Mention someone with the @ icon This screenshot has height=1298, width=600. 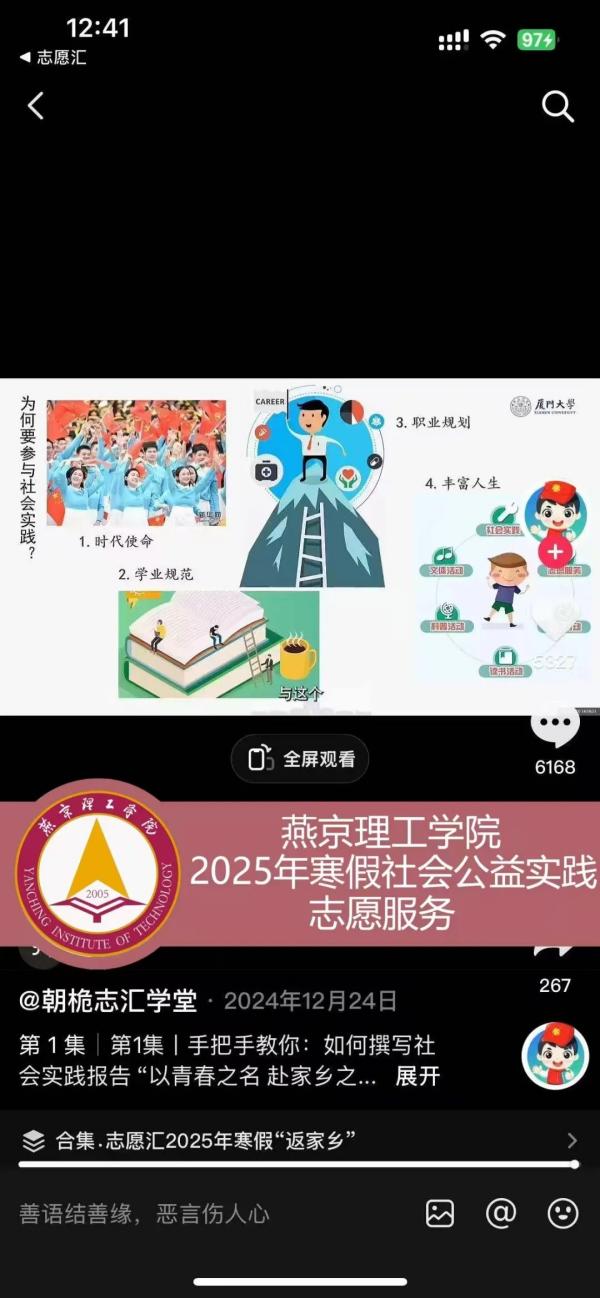pos(501,1214)
